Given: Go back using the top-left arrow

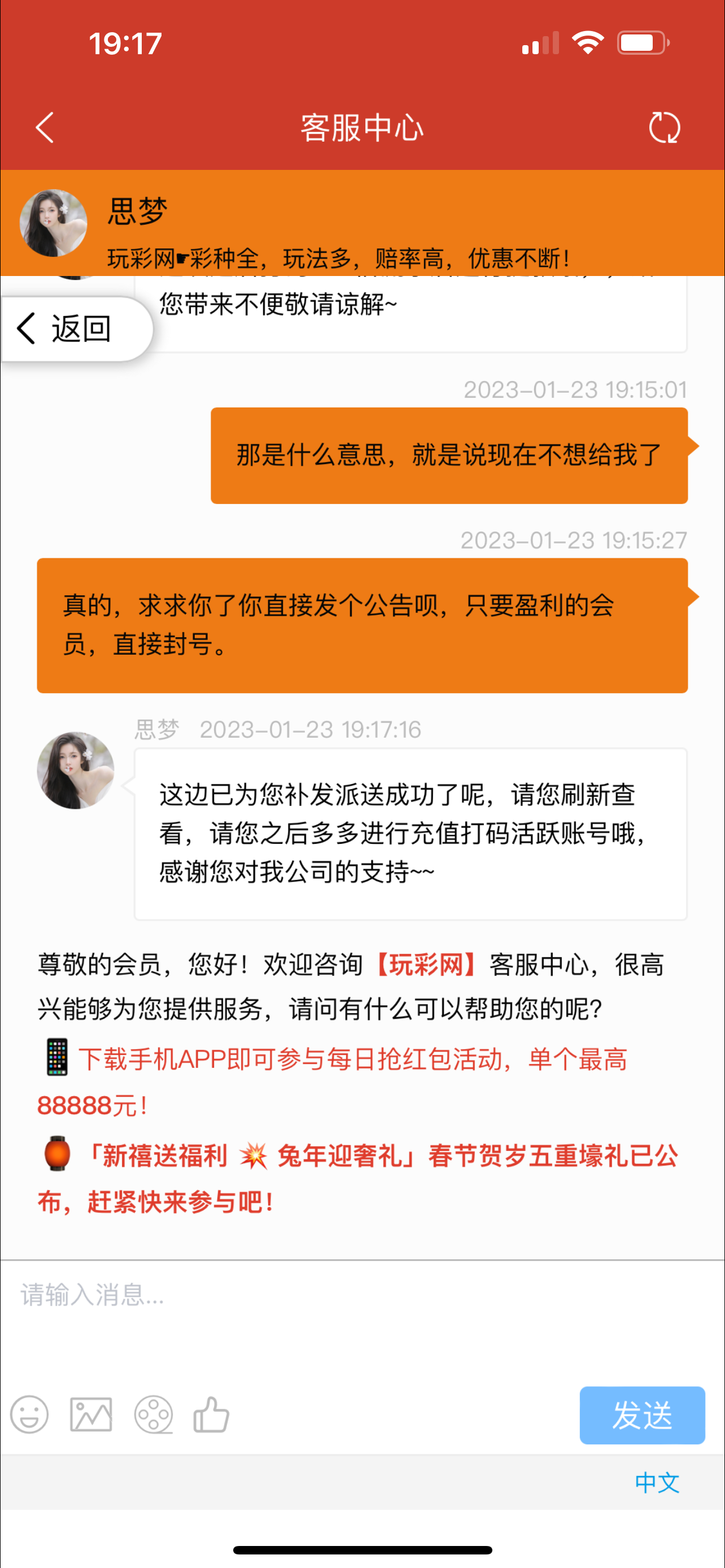Looking at the screenshot, I should [x=45, y=128].
